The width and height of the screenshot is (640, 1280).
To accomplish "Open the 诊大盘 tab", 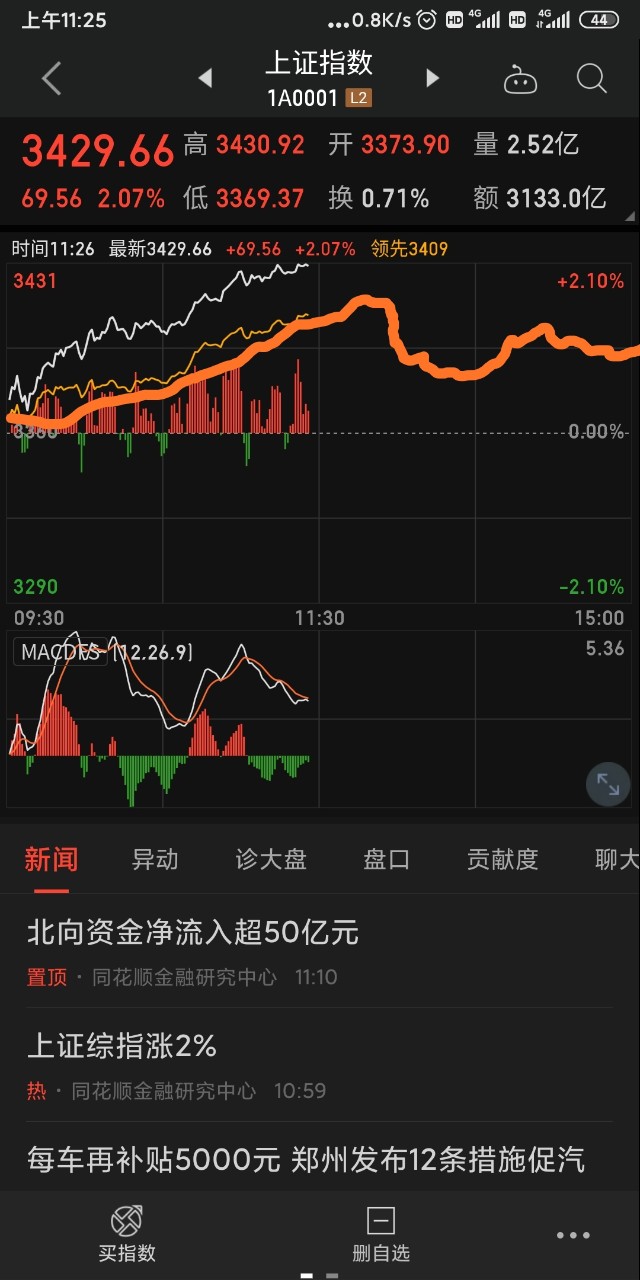I will pyautogui.click(x=271, y=859).
